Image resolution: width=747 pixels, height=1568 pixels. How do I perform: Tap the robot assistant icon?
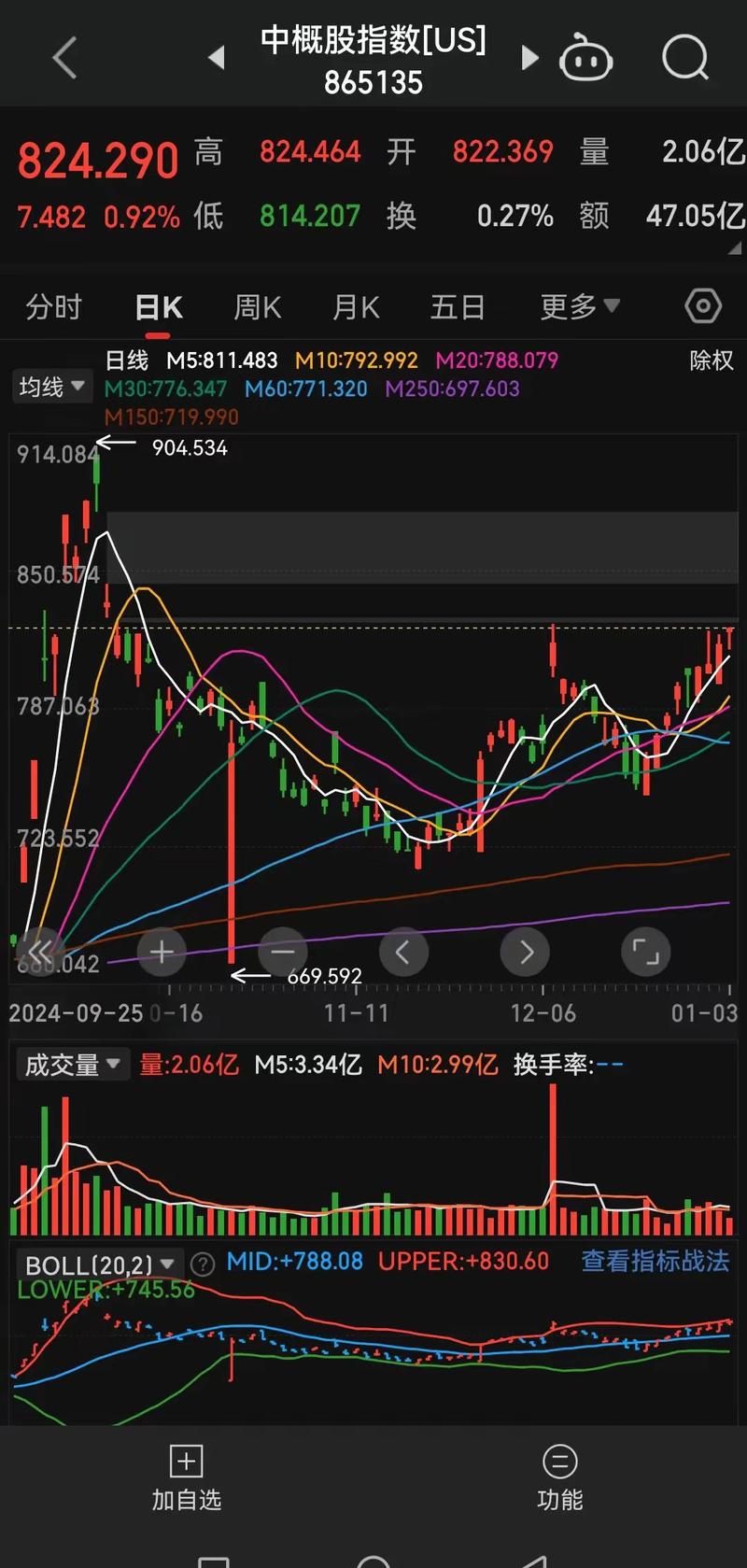pyautogui.click(x=586, y=58)
